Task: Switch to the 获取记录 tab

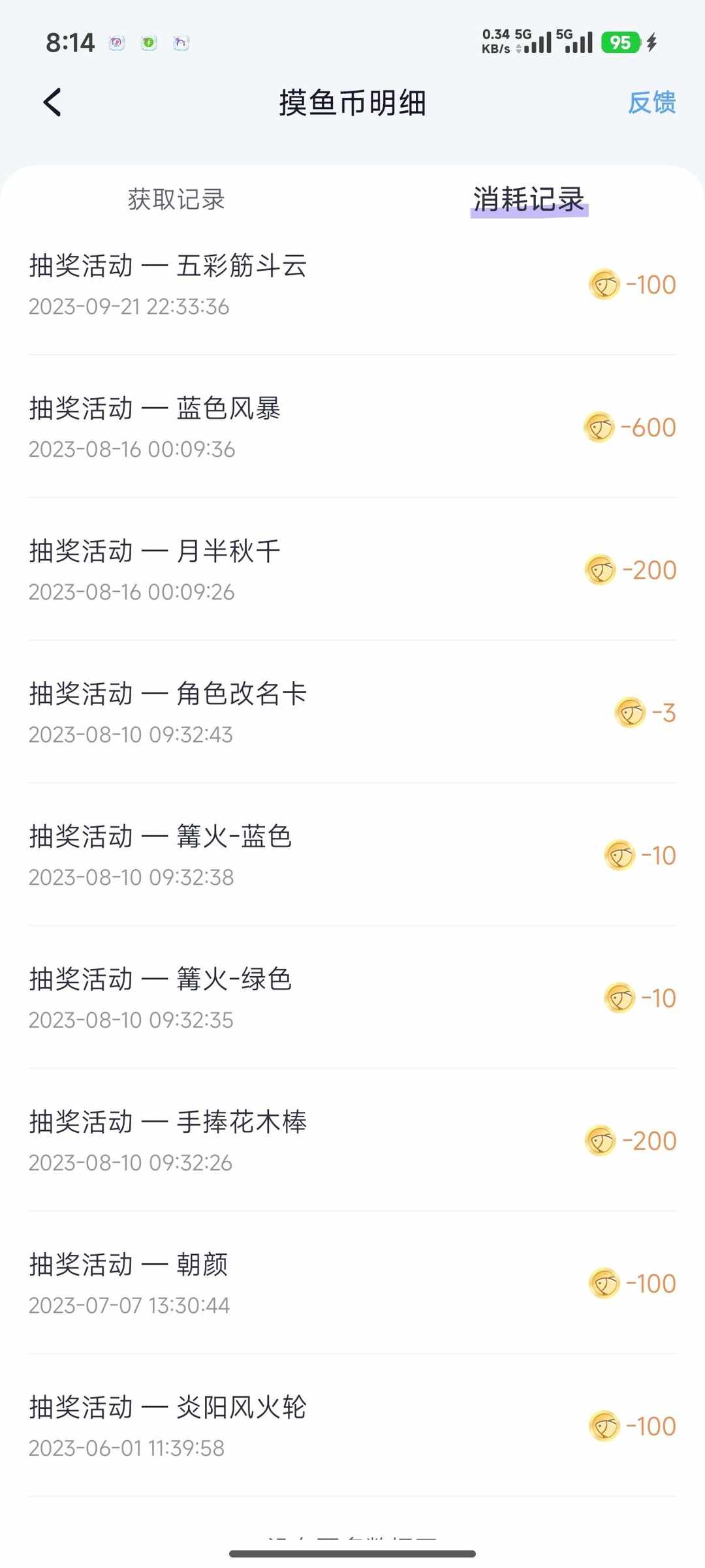Action: tap(177, 200)
